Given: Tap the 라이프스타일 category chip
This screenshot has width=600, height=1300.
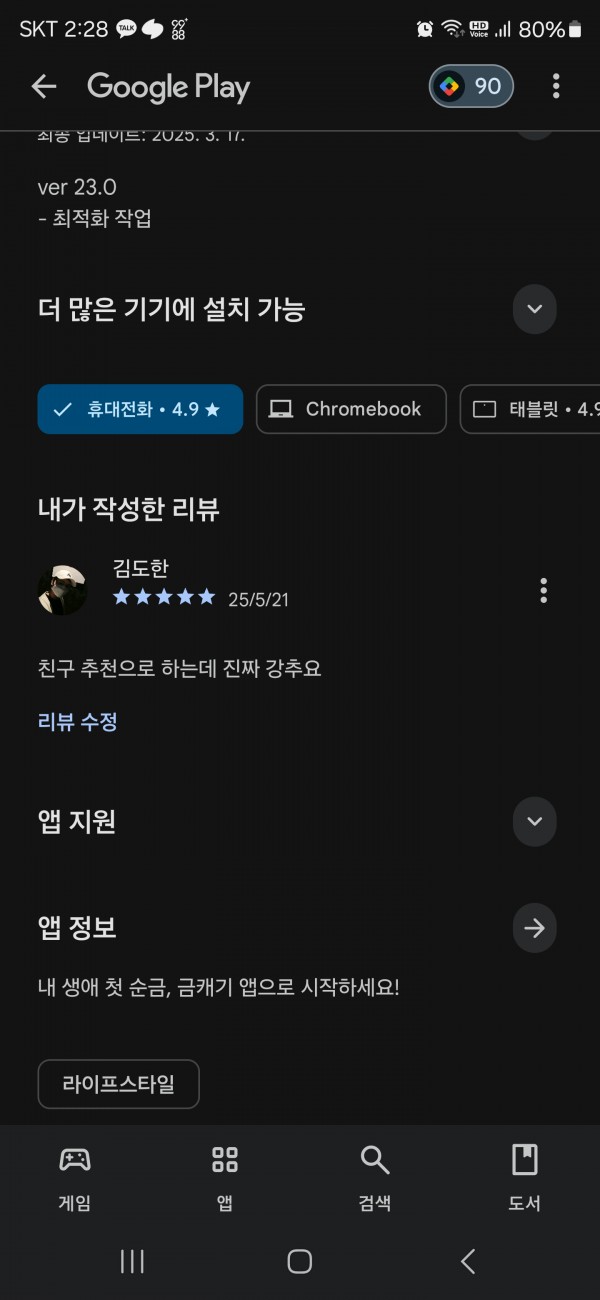Looking at the screenshot, I should click(x=119, y=1084).
